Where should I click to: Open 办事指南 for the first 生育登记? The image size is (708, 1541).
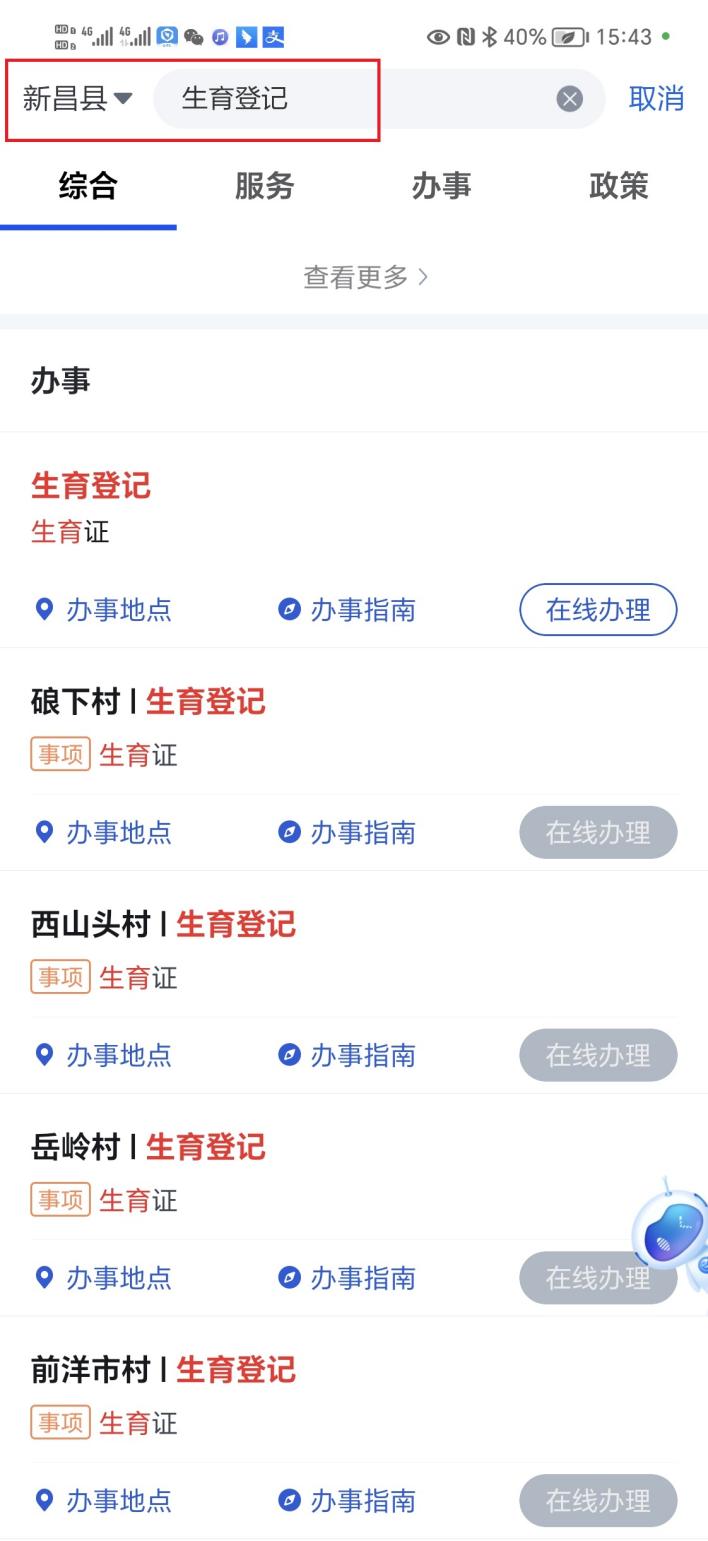(347, 609)
